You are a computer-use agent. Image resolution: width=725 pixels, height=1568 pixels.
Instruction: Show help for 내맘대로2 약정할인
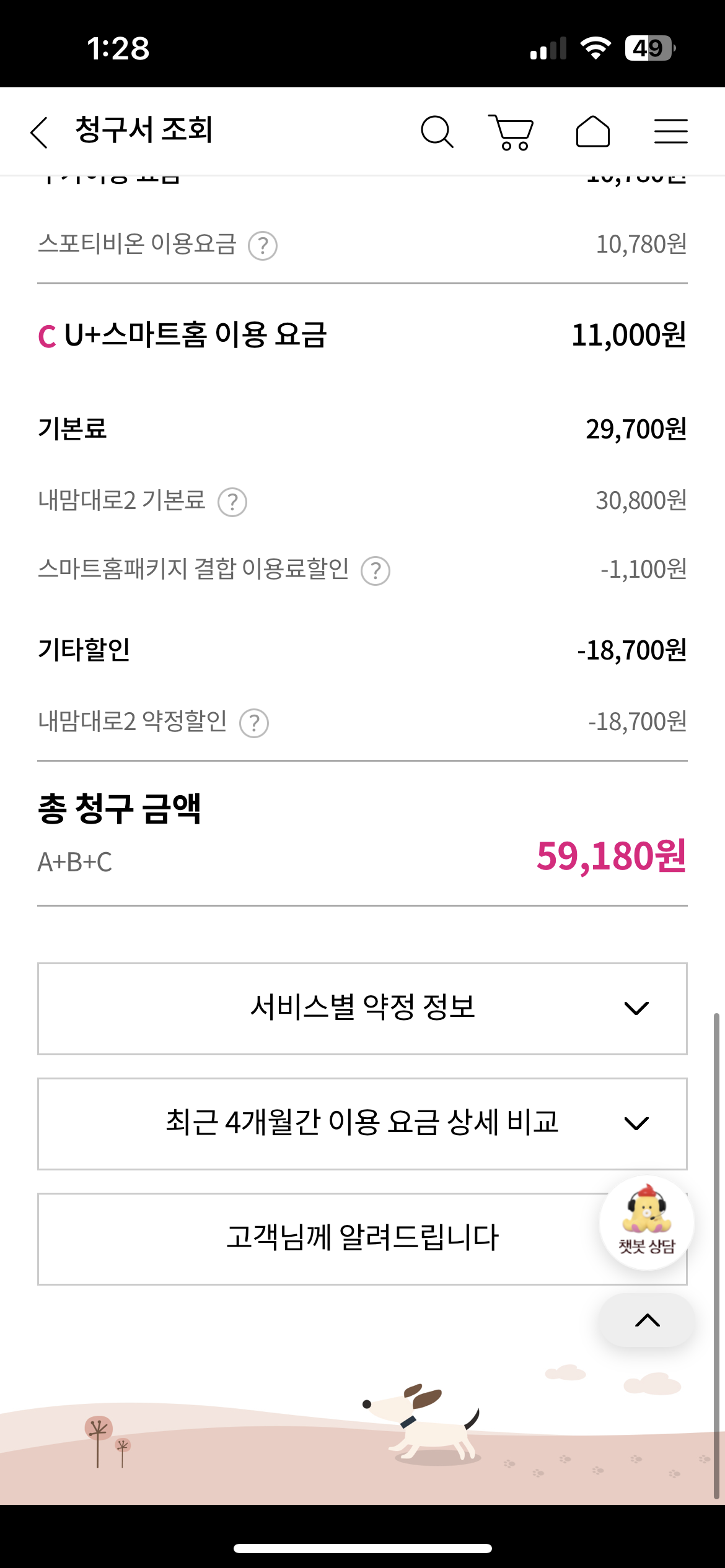pyautogui.click(x=254, y=723)
